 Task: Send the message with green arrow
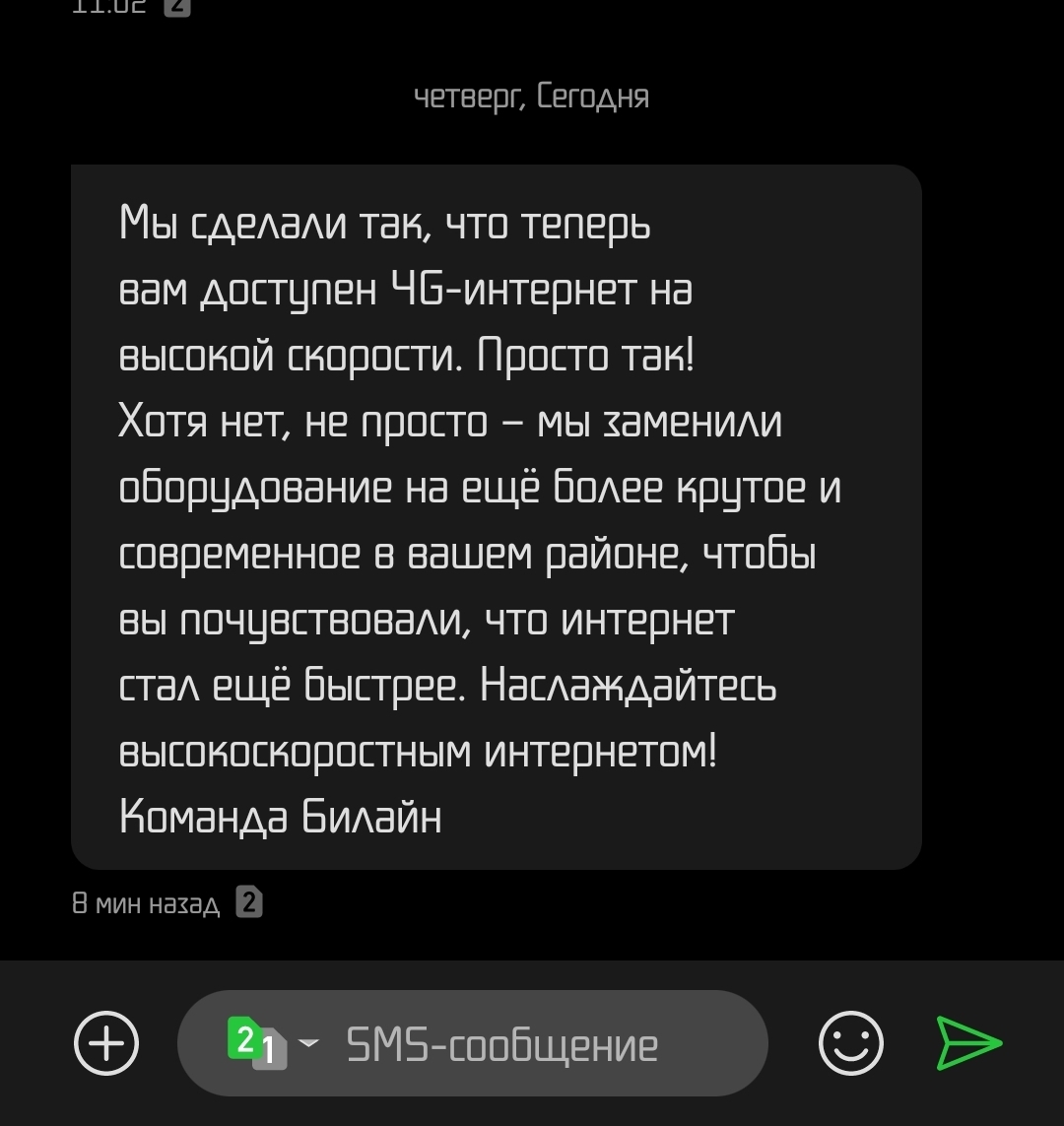[x=968, y=1042]
